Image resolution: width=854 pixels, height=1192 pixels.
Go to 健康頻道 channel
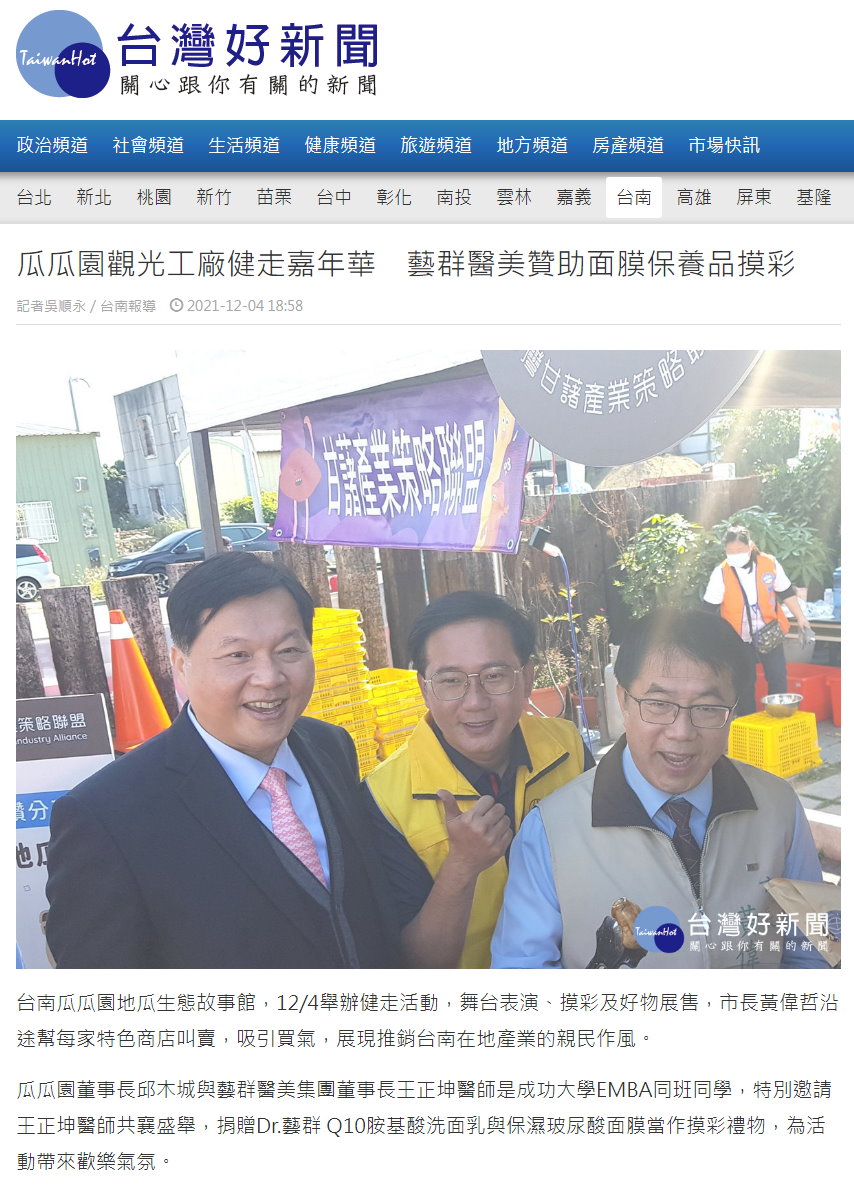pos(340,145)
